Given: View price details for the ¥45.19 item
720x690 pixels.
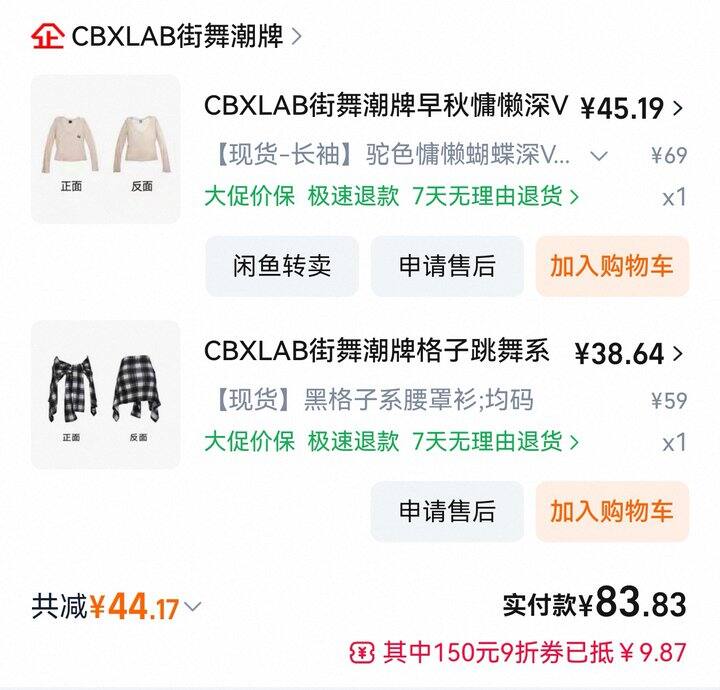Looking at the screenshot, I should coord(632,107).
